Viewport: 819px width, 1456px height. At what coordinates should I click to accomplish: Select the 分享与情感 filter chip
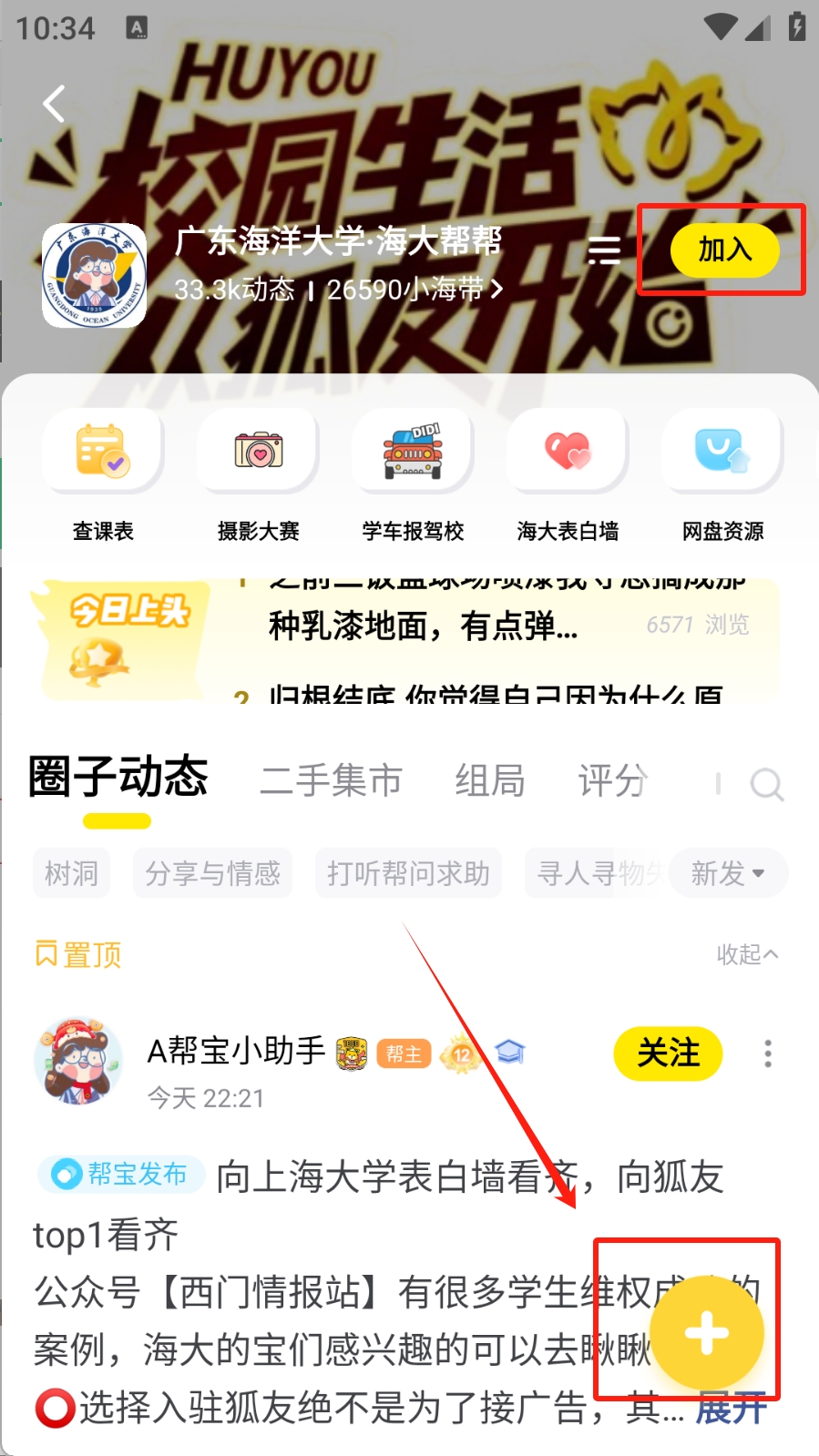(x=212, y=873)
